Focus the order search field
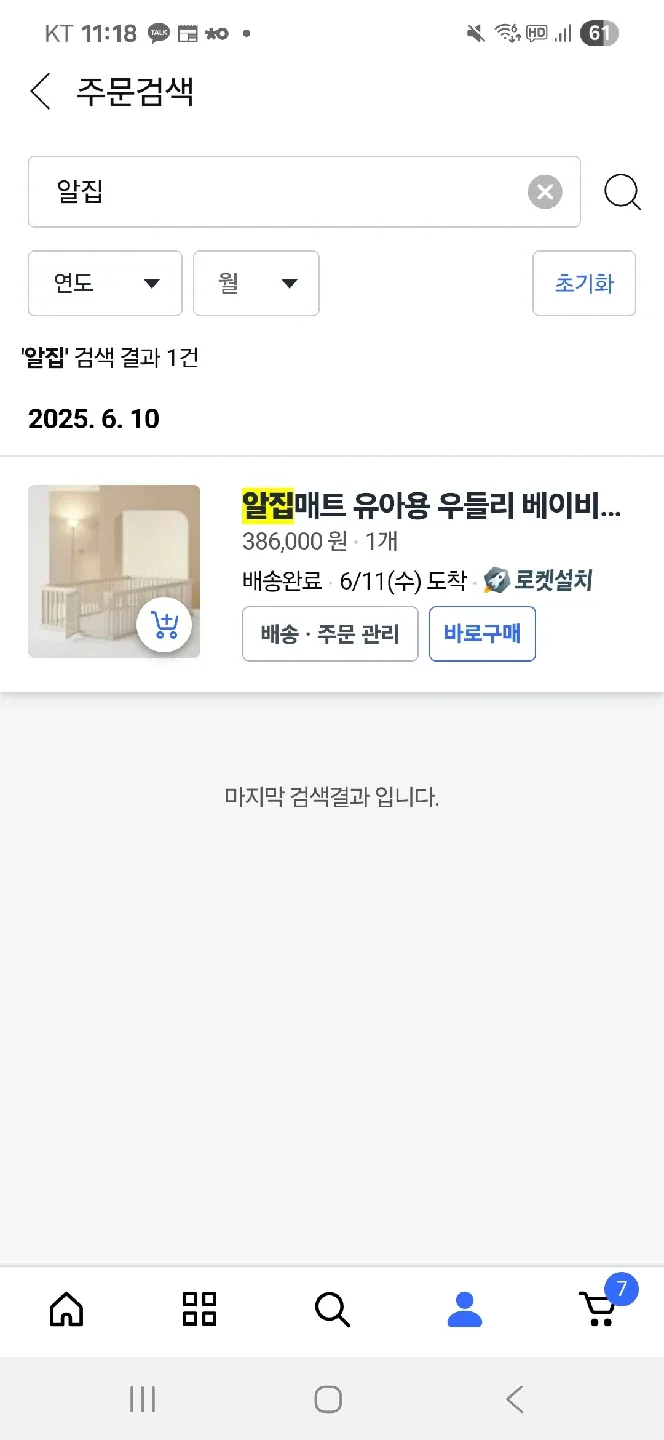Image resolution: width=664 pixels, height=1440 pixels. (x=280, y=192)
